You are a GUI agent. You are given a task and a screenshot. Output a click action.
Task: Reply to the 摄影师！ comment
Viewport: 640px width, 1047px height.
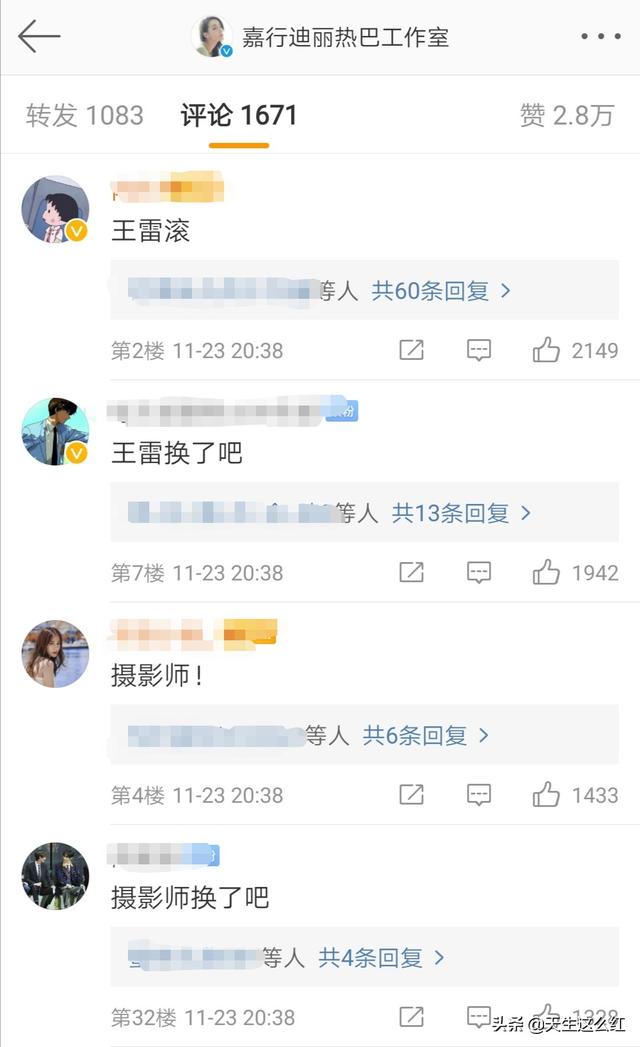479,795
